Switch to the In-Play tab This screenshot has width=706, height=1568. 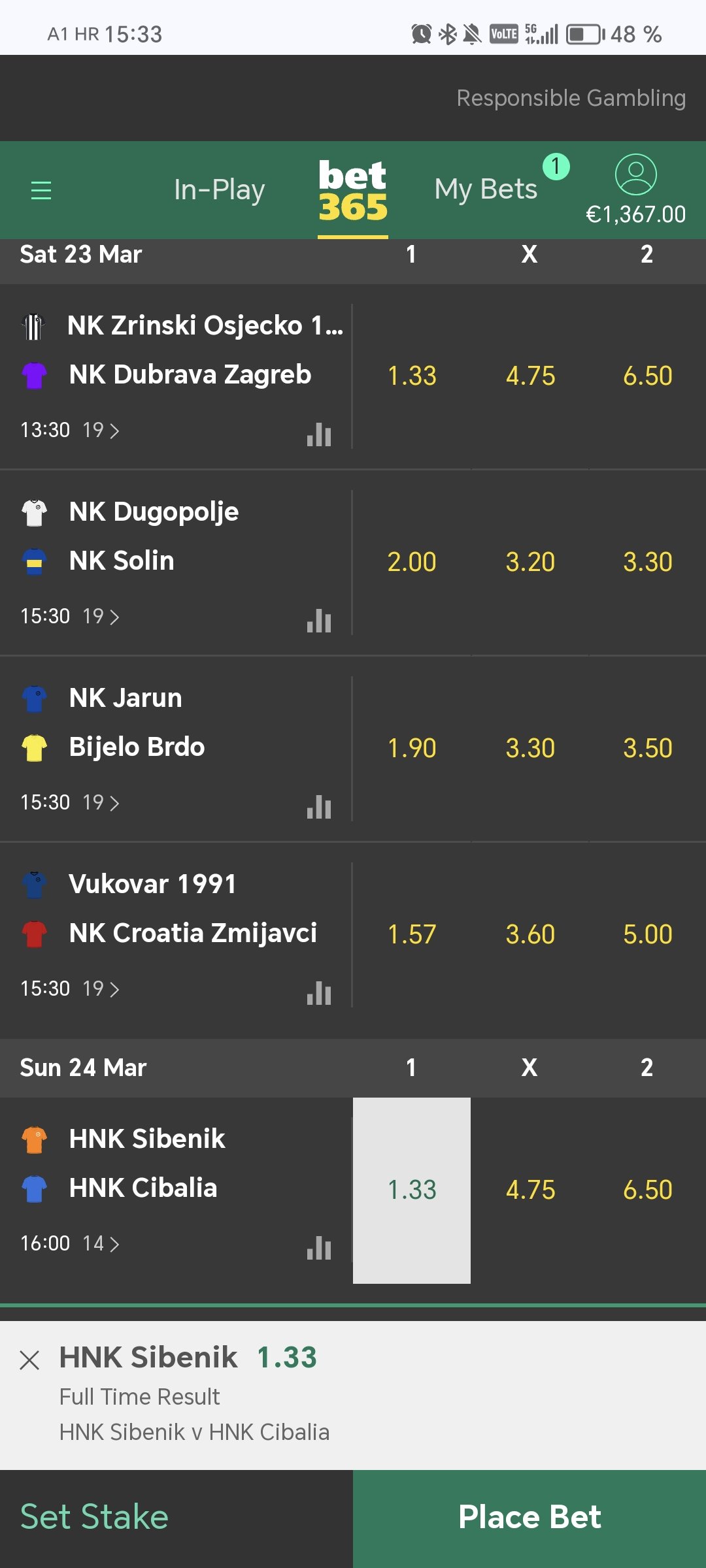pos(219,190)
